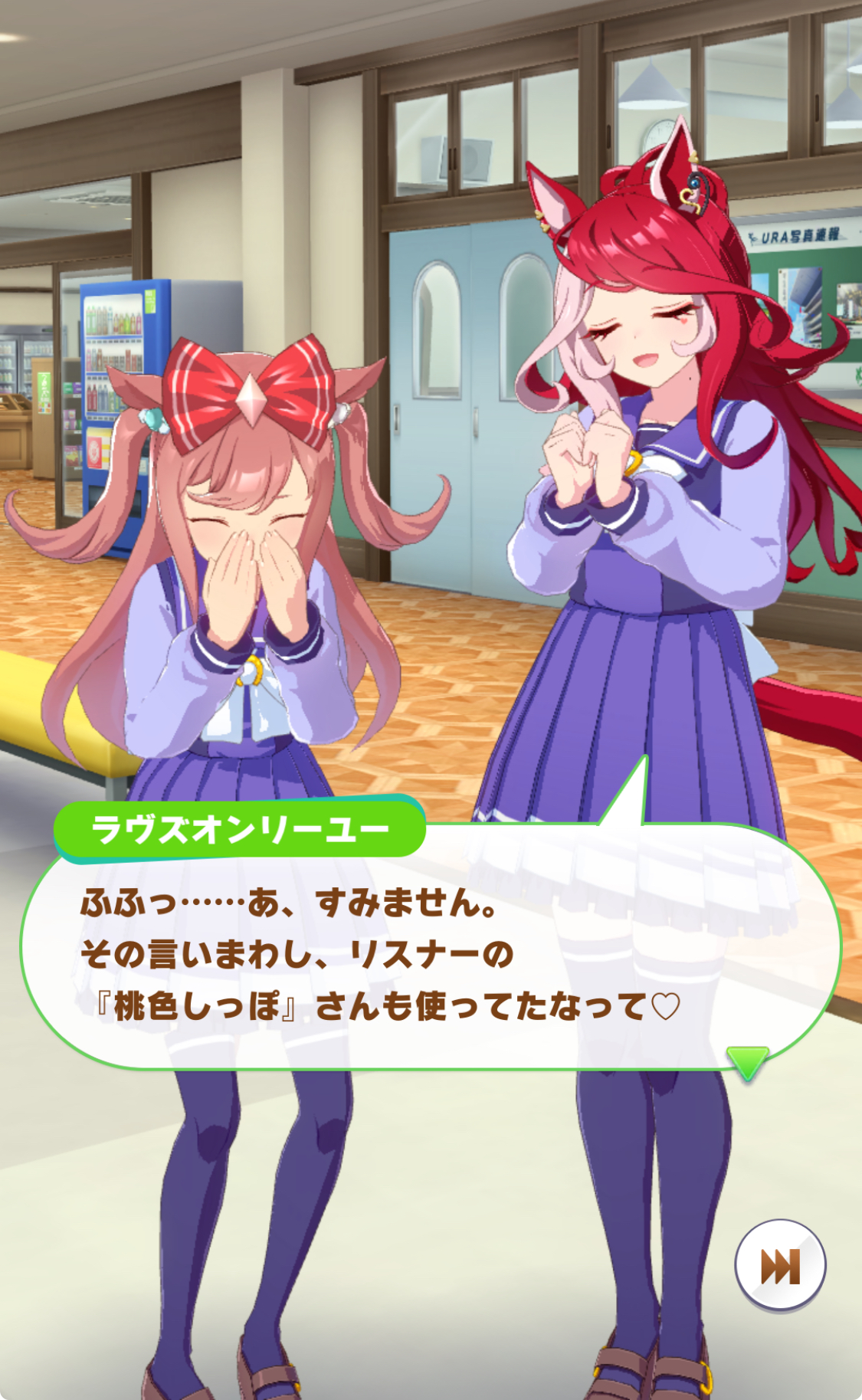The image size is (862, 1400).
Task: Tap the skip fast-forward button
Action: [780, 1265]
